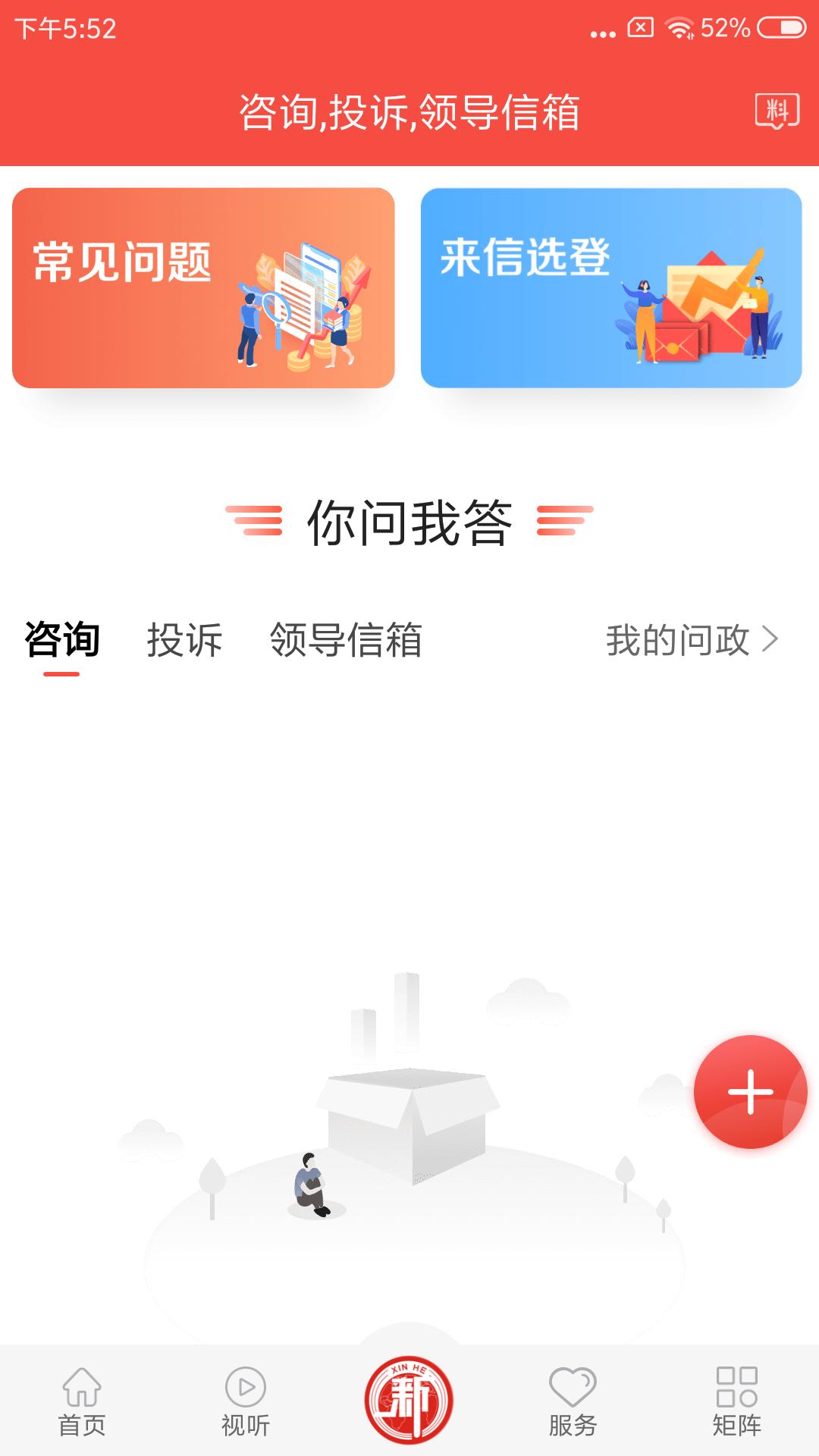Select the 咨询 tab
The height and width of the screenshot is (1456, 819).
point(62,641)
